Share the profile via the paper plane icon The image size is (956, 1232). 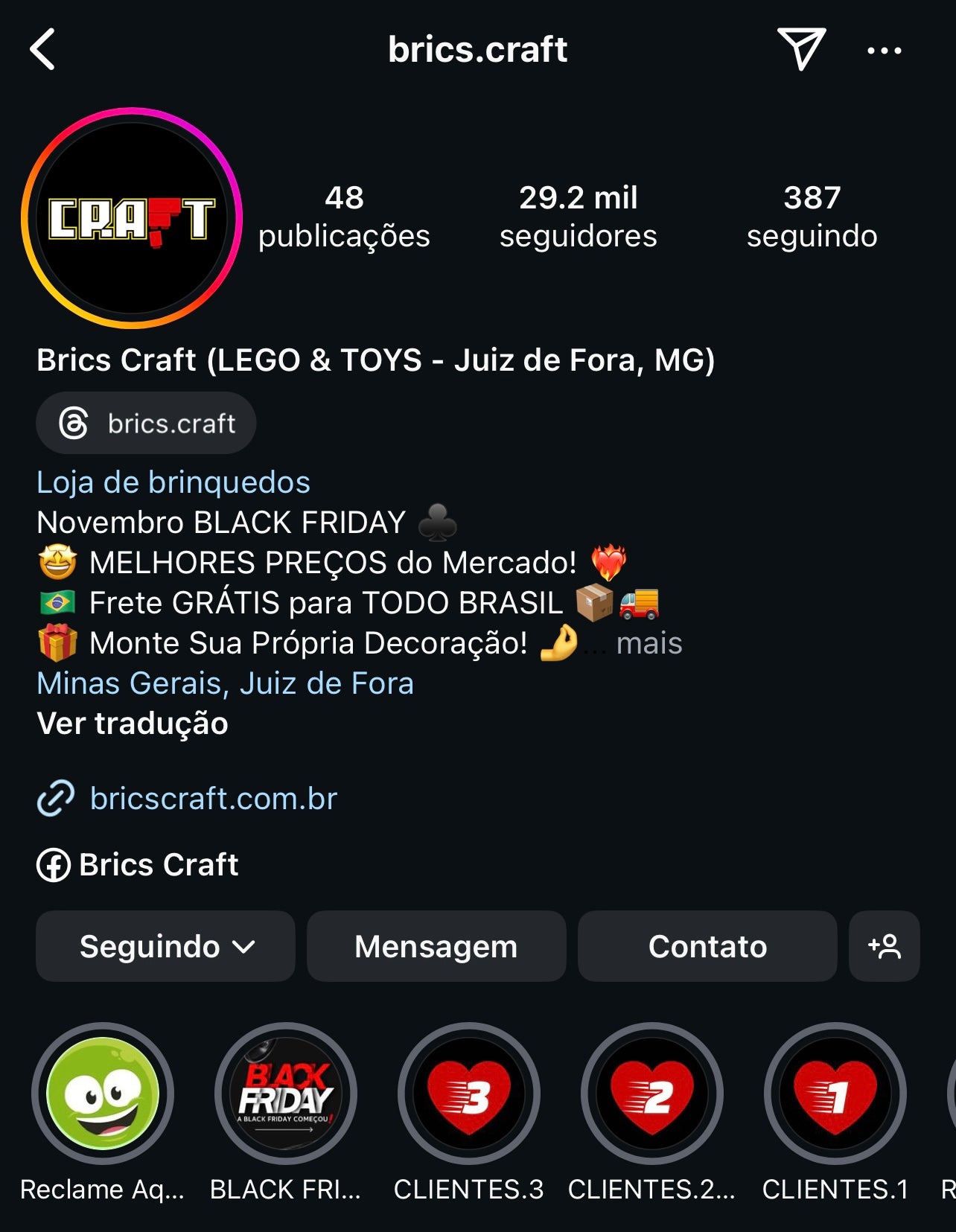801,49
